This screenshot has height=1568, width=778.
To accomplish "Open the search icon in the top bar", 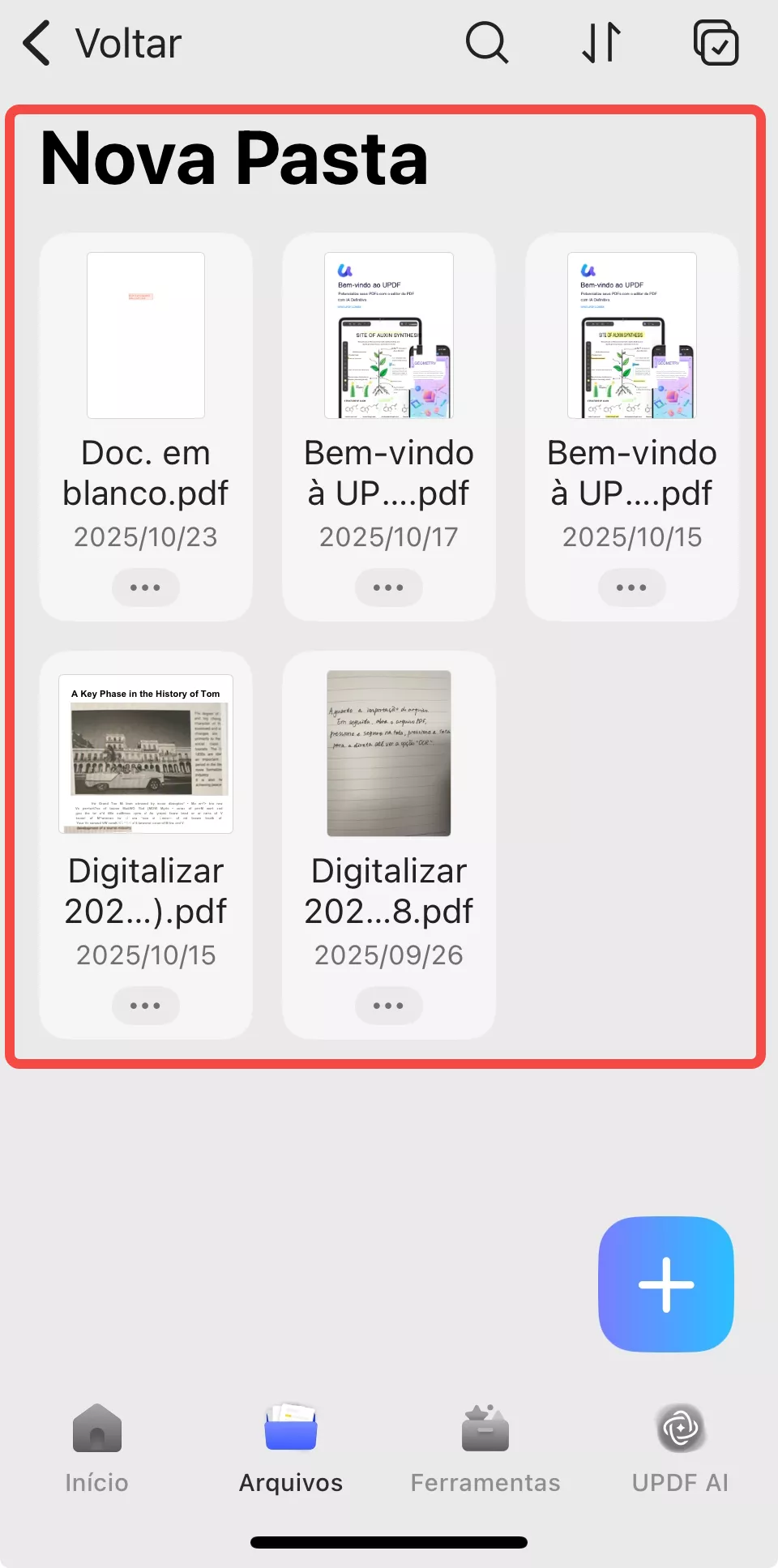I will point(486,42).
